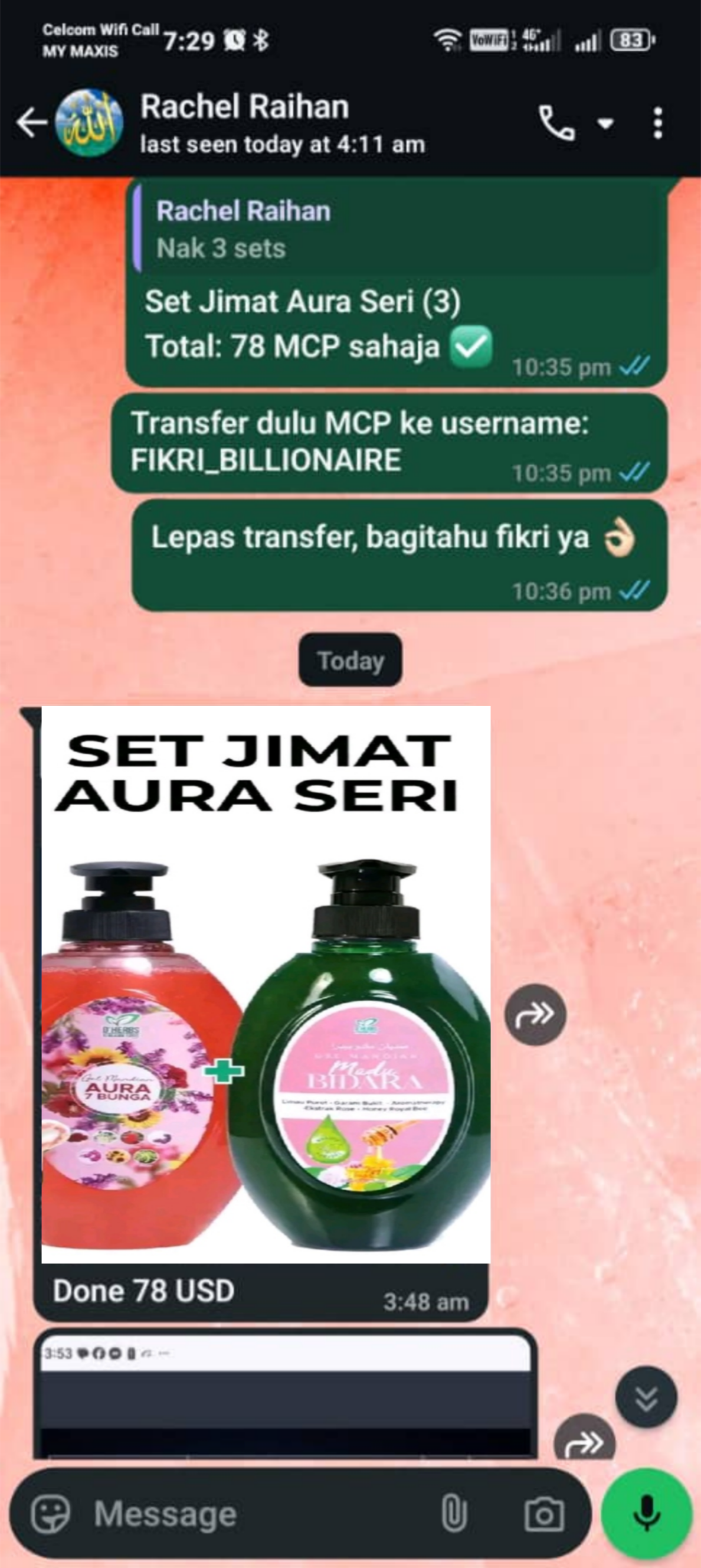Attach a file with the paperclip icon
Screen dimensions: 701x1568
coord(454,1514)
